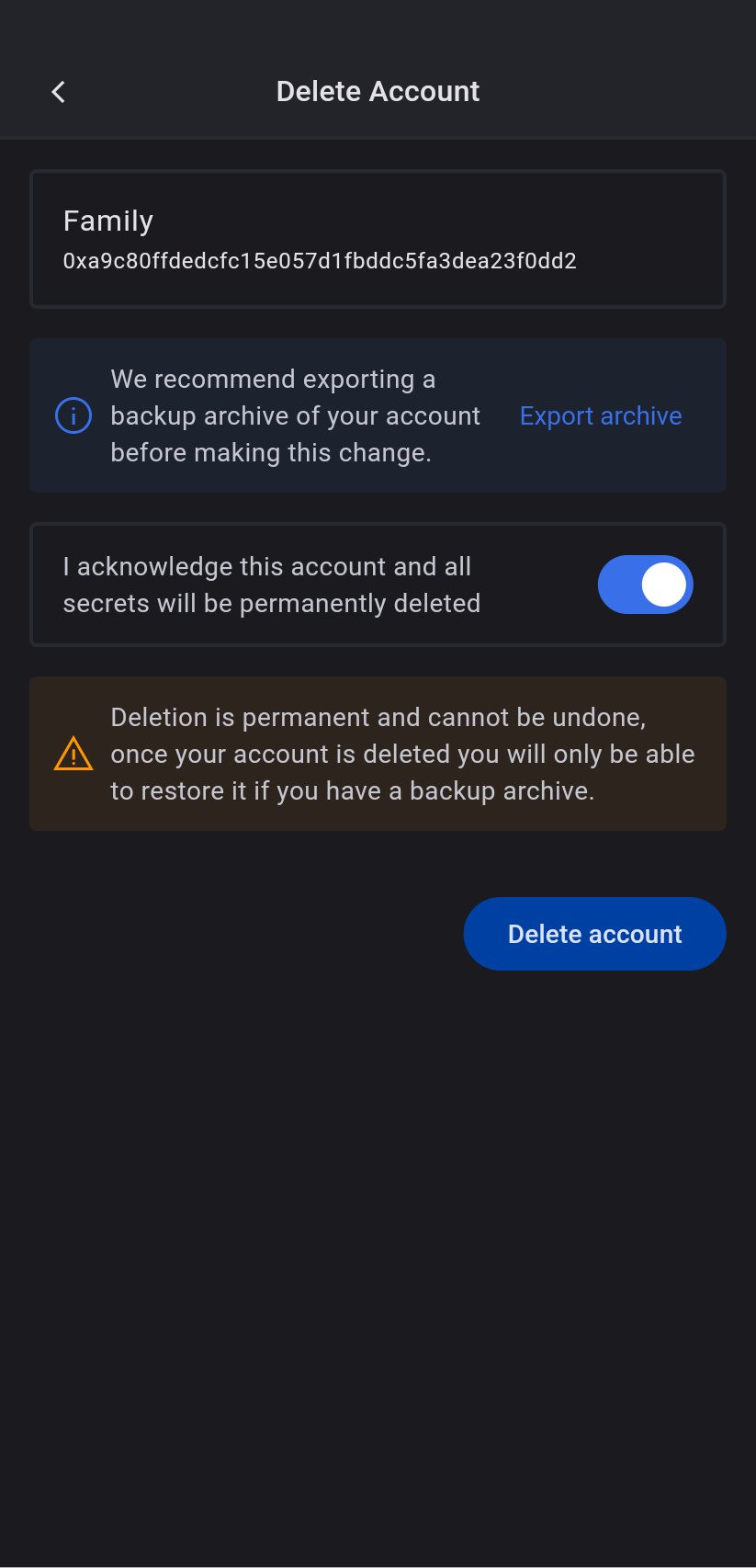The height and width of the screenshot is (1568, 756).
Task: Tap the Export archive link
Action: point(601,416)
